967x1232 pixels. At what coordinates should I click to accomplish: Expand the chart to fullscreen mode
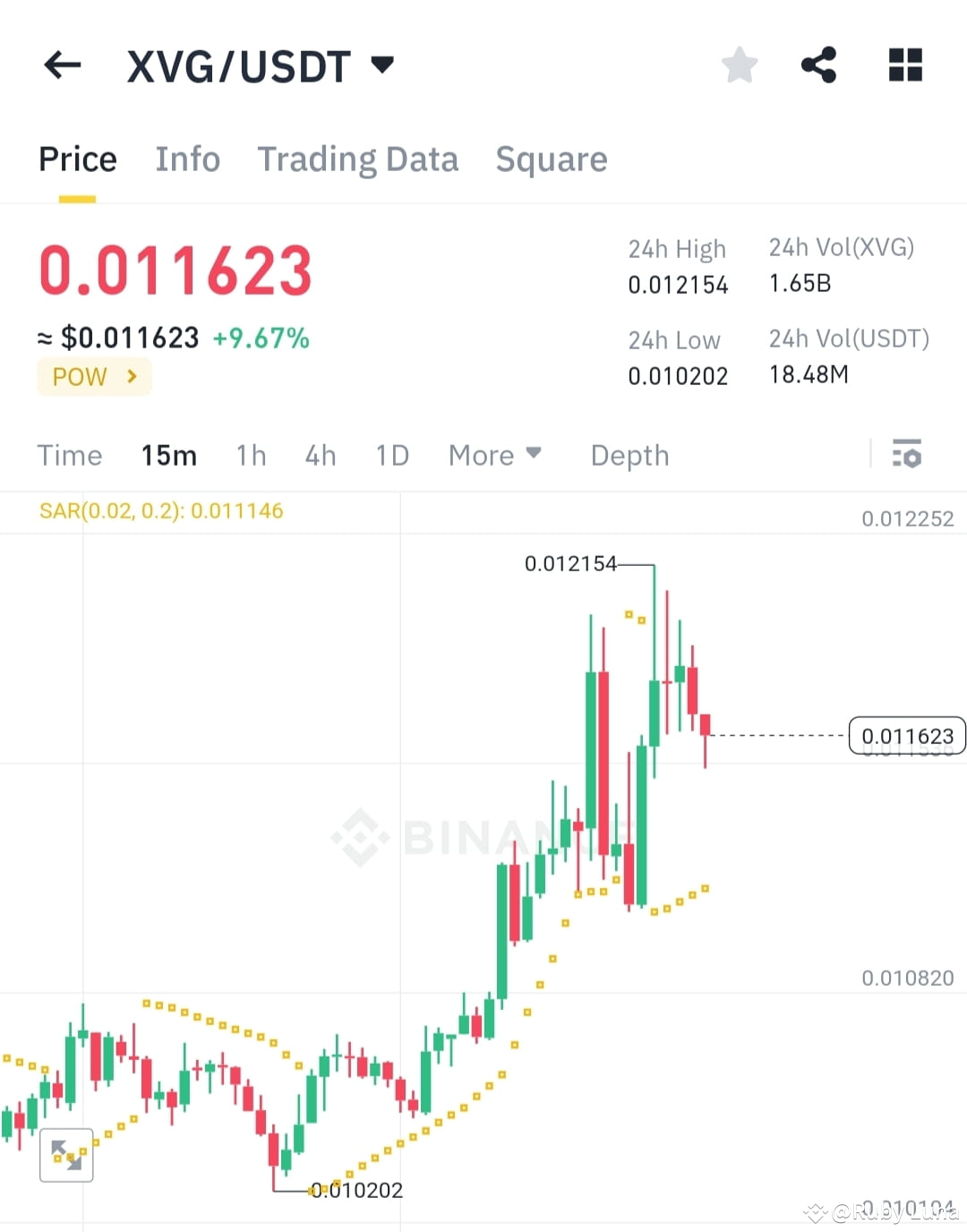click(66, 1155)
